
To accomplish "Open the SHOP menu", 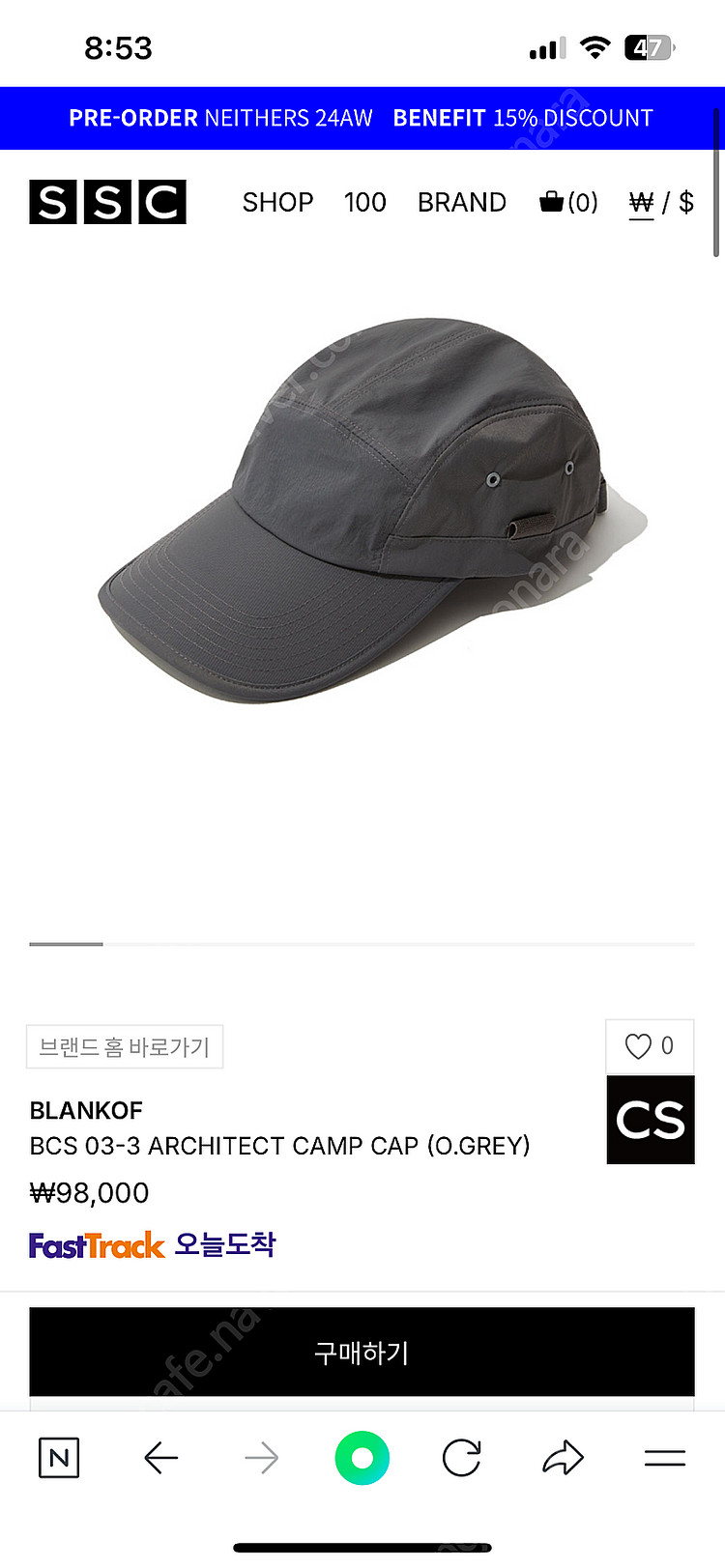I will pos(277,202).
